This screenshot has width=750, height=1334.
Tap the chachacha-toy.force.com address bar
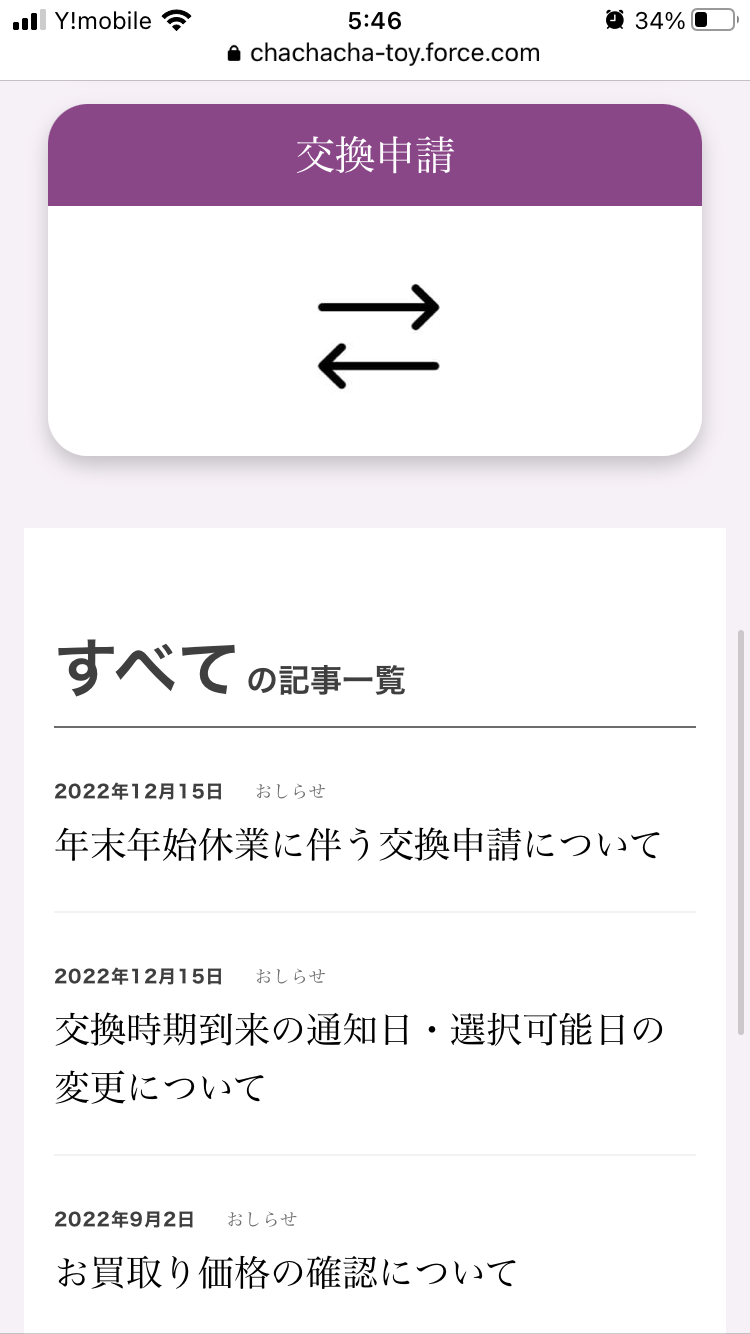(384, 53)
